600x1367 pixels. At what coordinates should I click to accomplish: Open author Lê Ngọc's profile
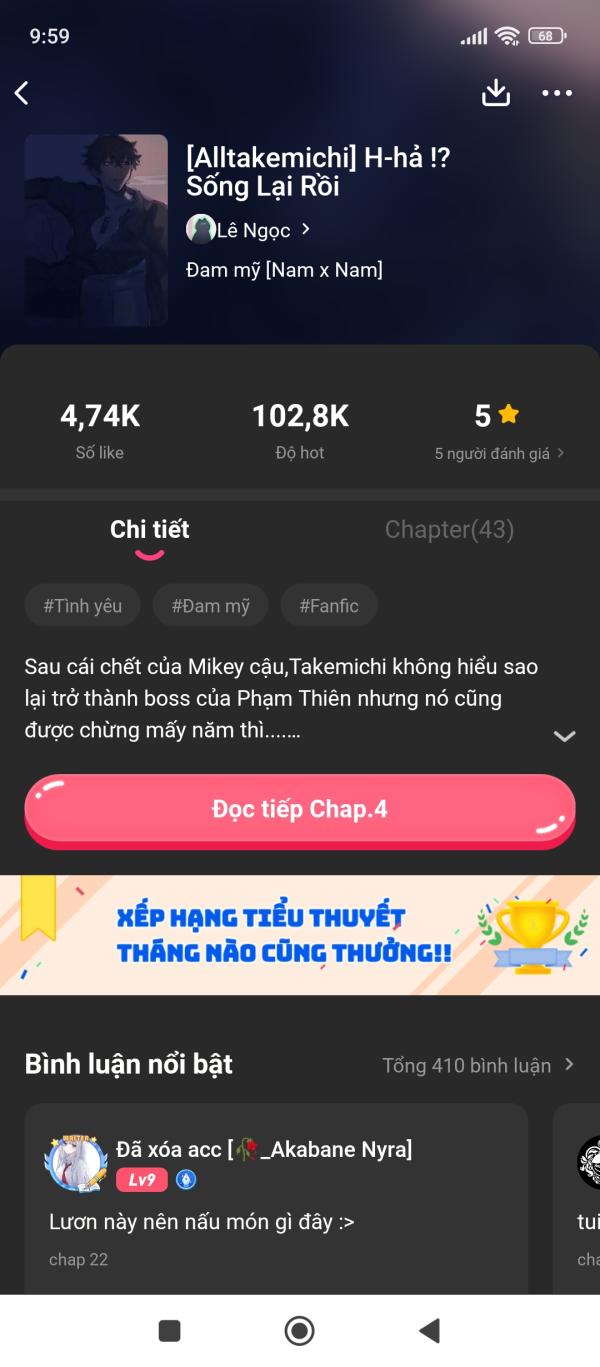[x=249, y=230]
